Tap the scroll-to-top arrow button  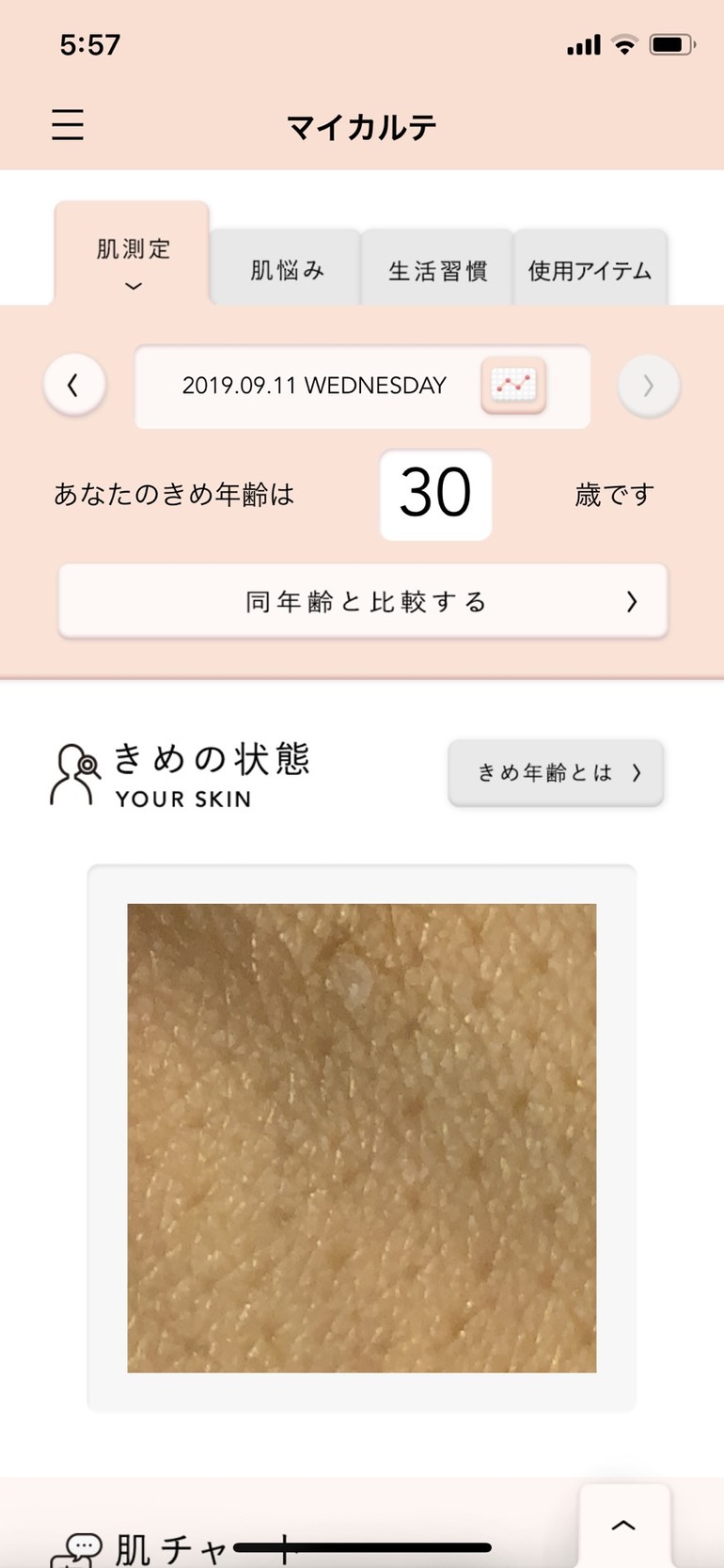pos(624,1525)
